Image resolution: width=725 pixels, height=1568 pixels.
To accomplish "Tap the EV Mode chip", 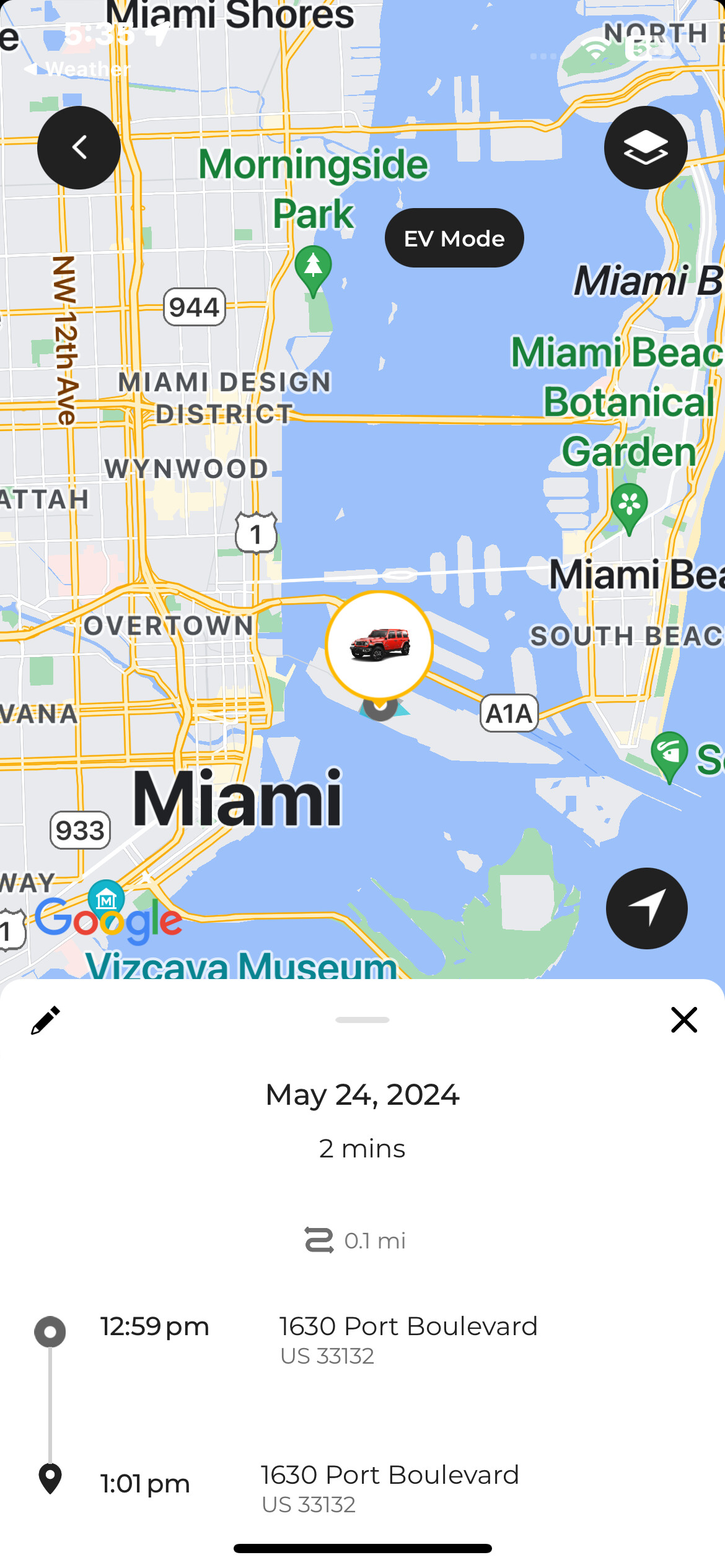I will pyautogui.click(x=454, y=238).
